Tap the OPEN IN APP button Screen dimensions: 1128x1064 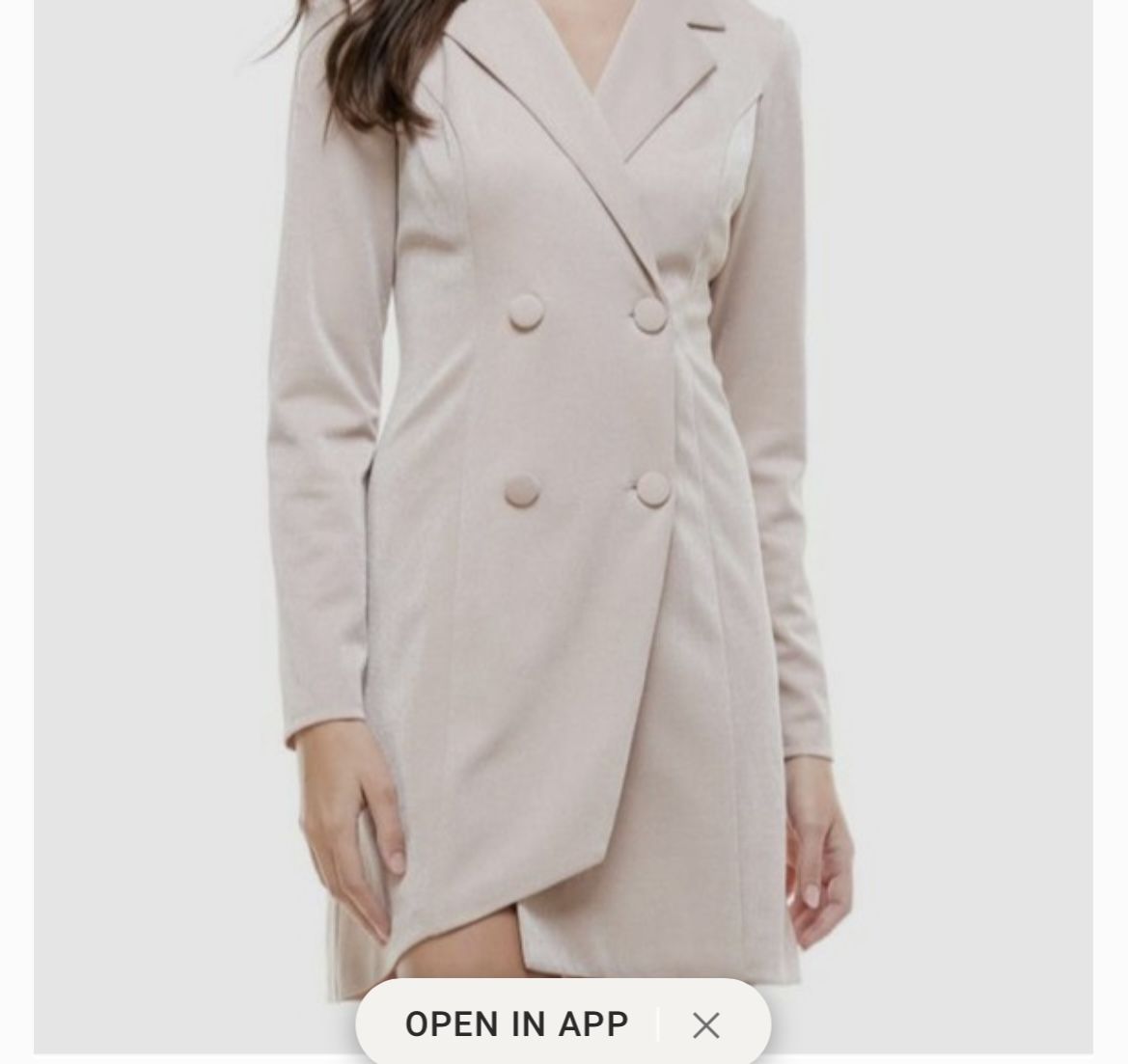click(516, 1023)
